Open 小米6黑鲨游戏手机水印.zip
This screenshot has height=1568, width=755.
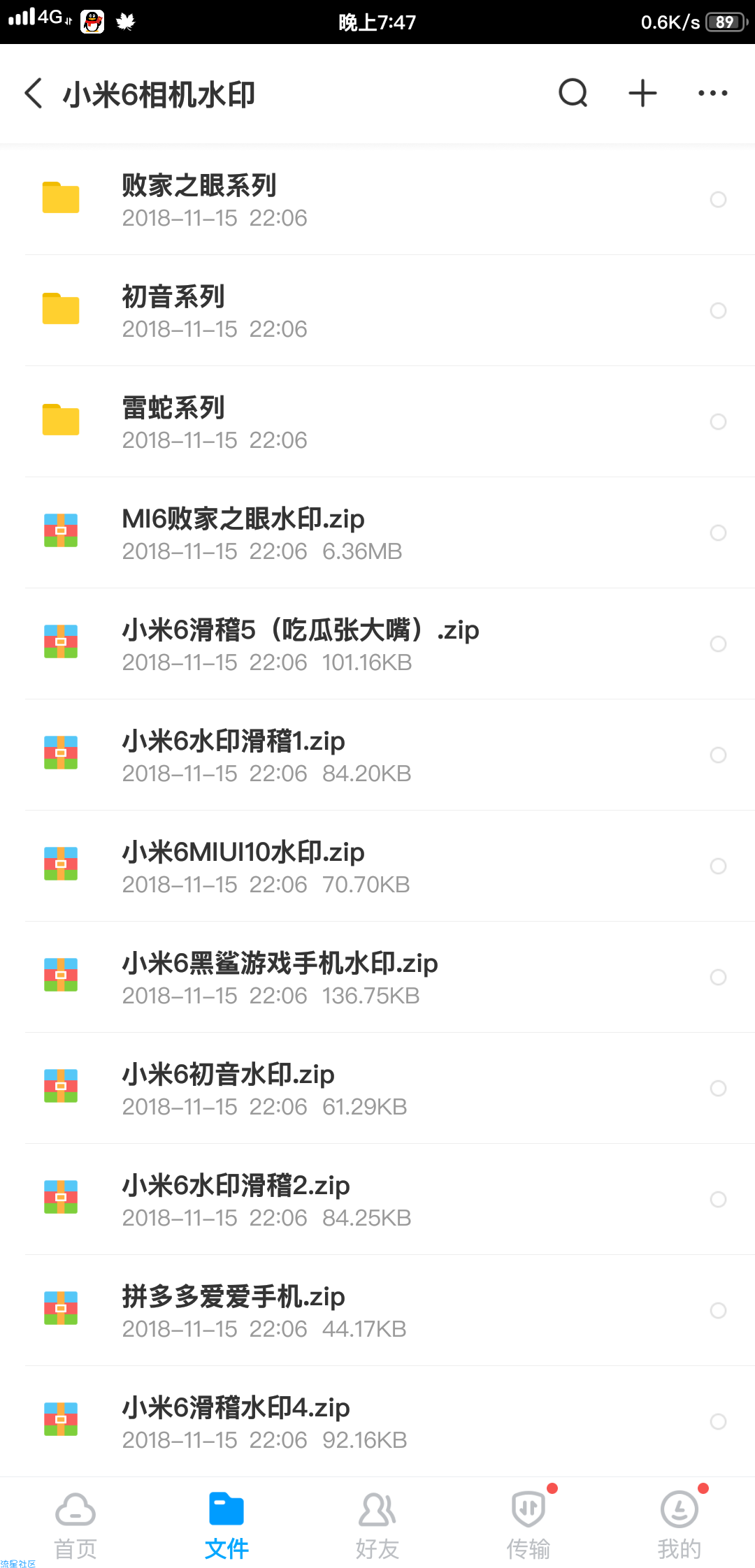pyautogui.click(x=377, y=977)
